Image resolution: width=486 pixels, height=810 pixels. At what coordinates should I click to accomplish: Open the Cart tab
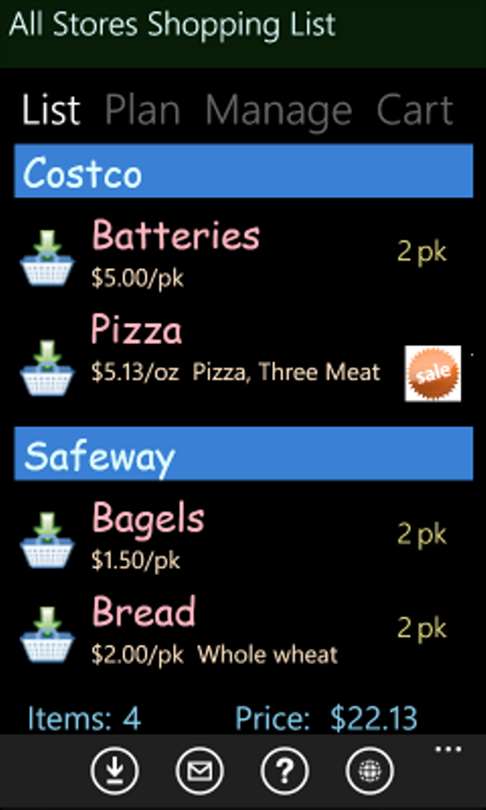(x=415, y=110)
